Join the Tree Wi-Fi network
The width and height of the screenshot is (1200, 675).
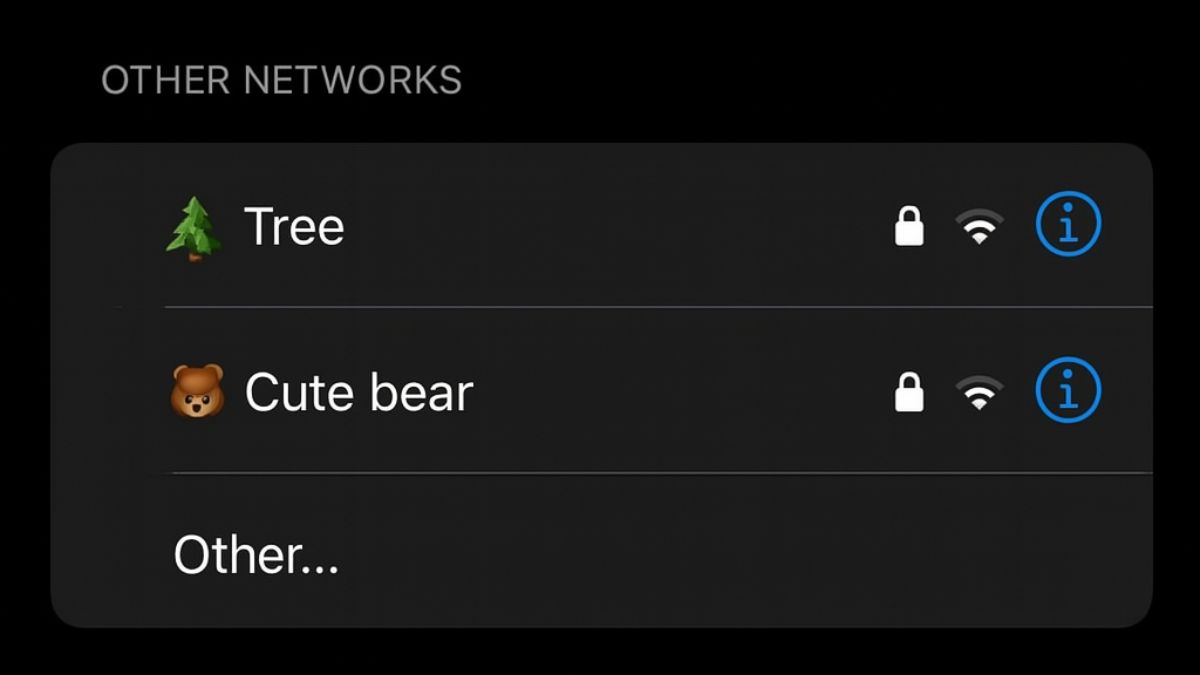click(x=294, y=227)
